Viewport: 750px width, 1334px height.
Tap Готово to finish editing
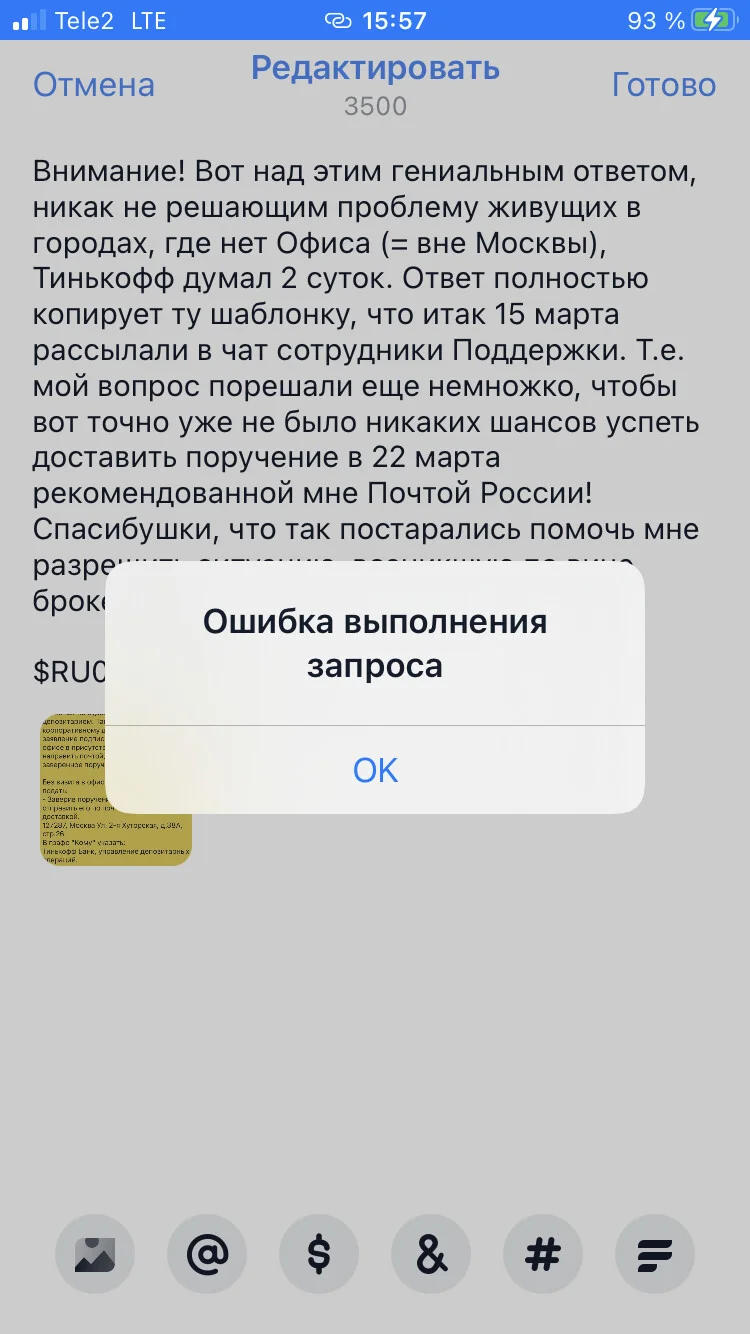(x=664, y=85)
